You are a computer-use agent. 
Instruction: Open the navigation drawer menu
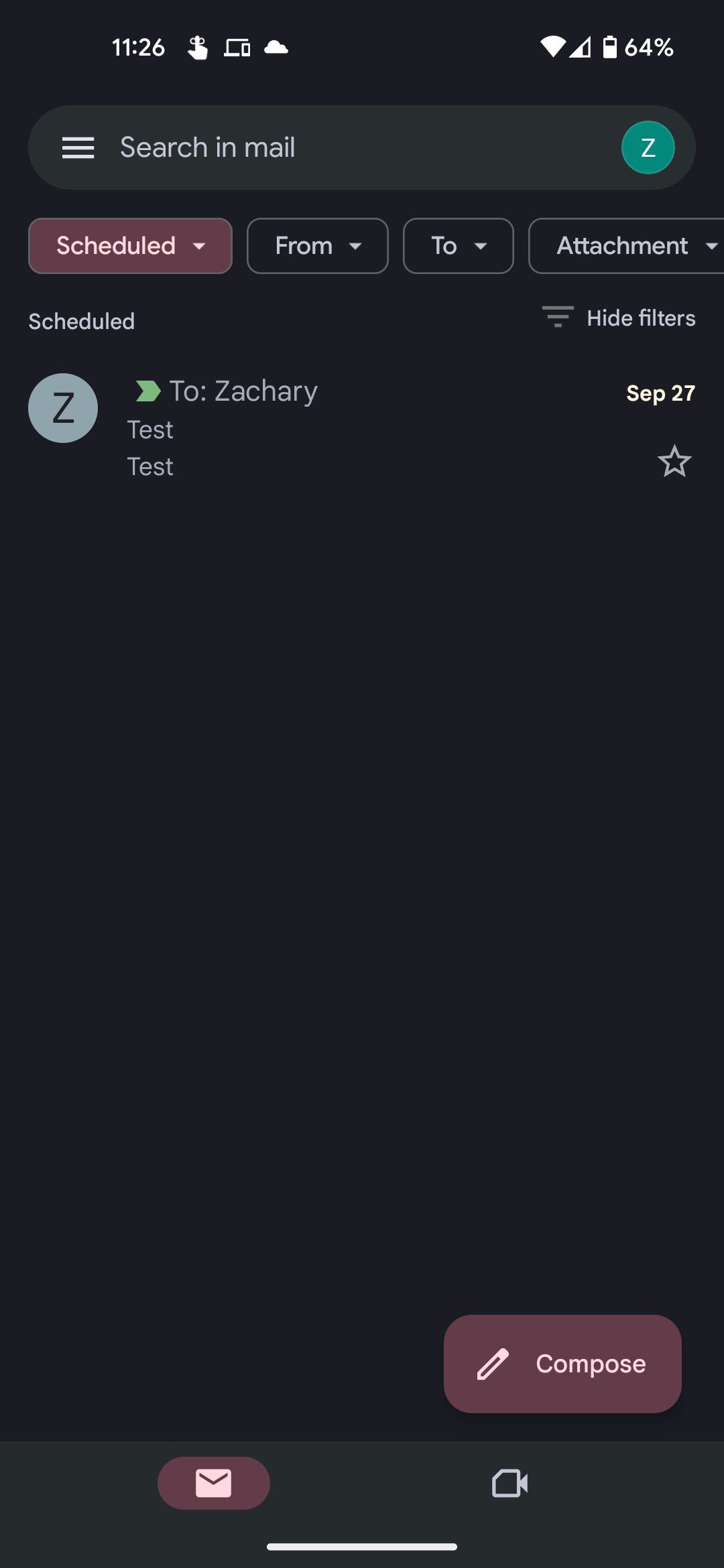(78, 147)
